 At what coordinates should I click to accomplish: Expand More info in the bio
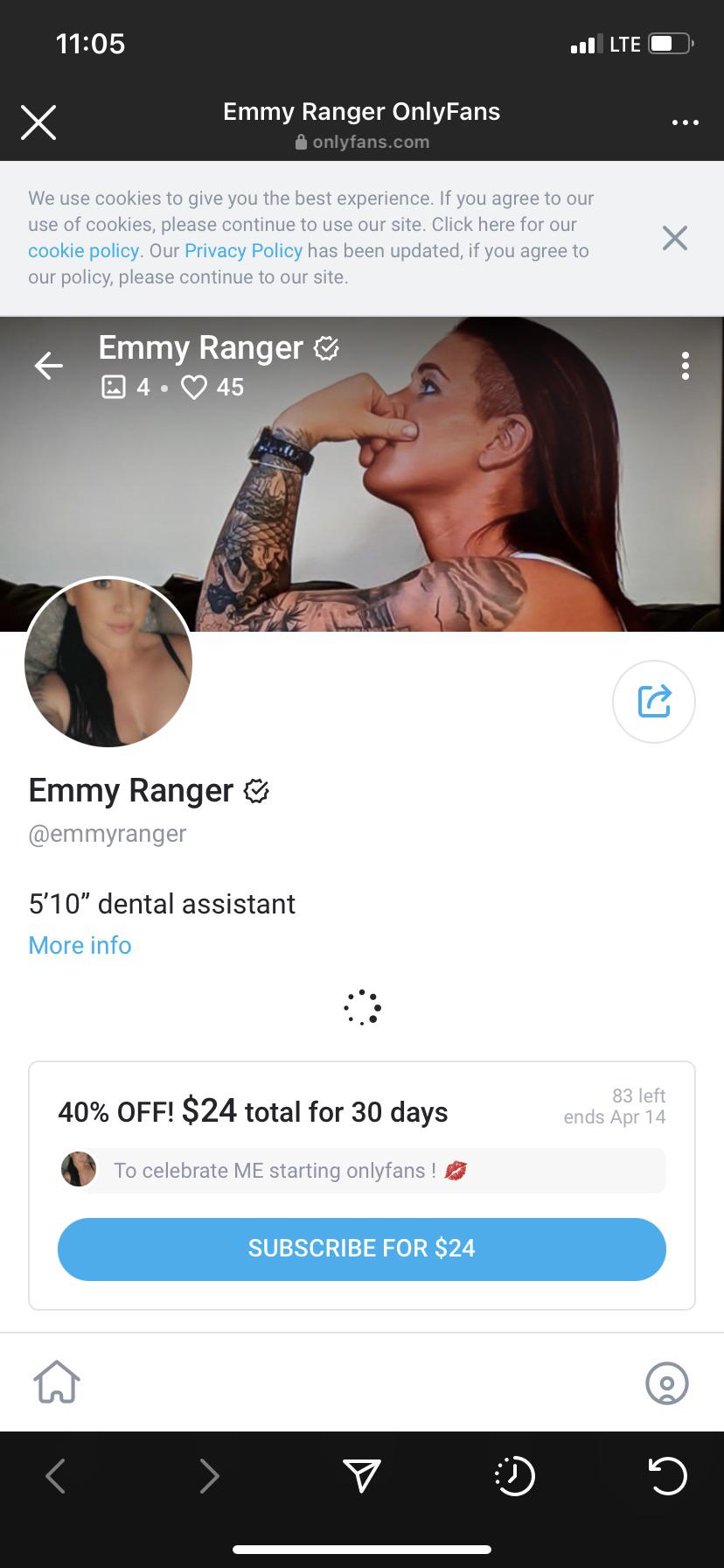(x=79, y=945)
